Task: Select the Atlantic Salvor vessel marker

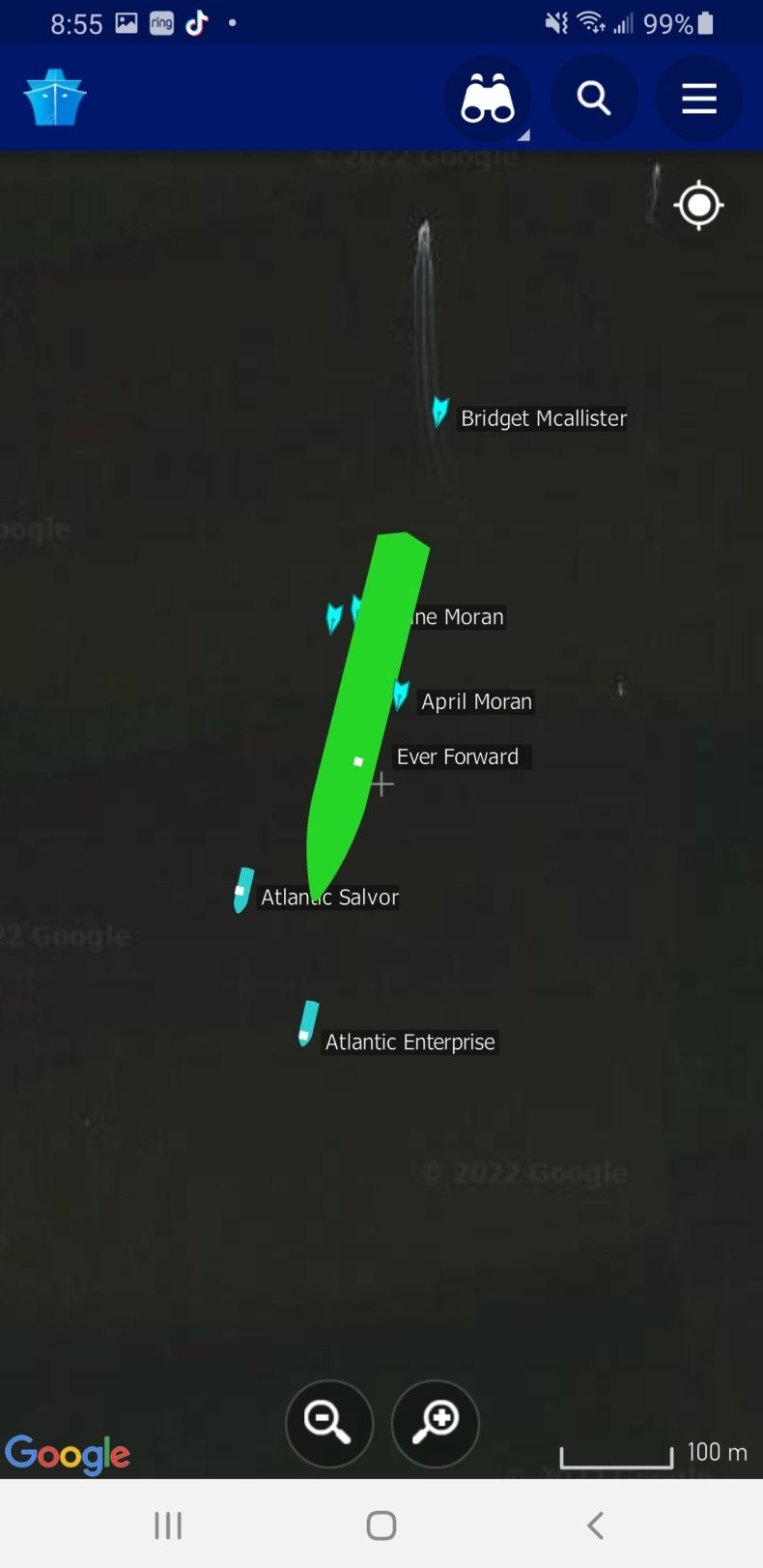Action: click(242, 890)
